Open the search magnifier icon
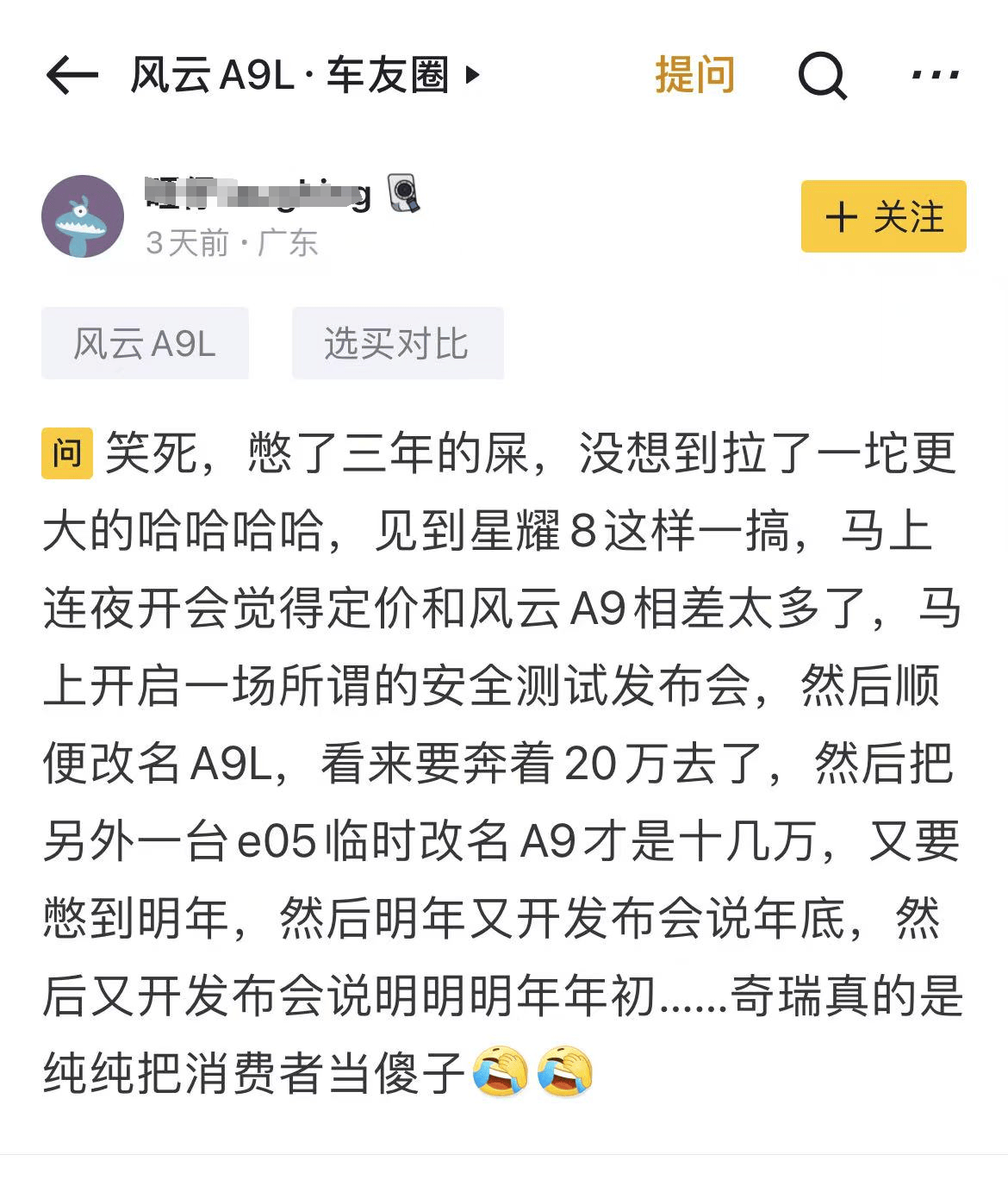1008x1186 pixels. [x=822, y=76]
